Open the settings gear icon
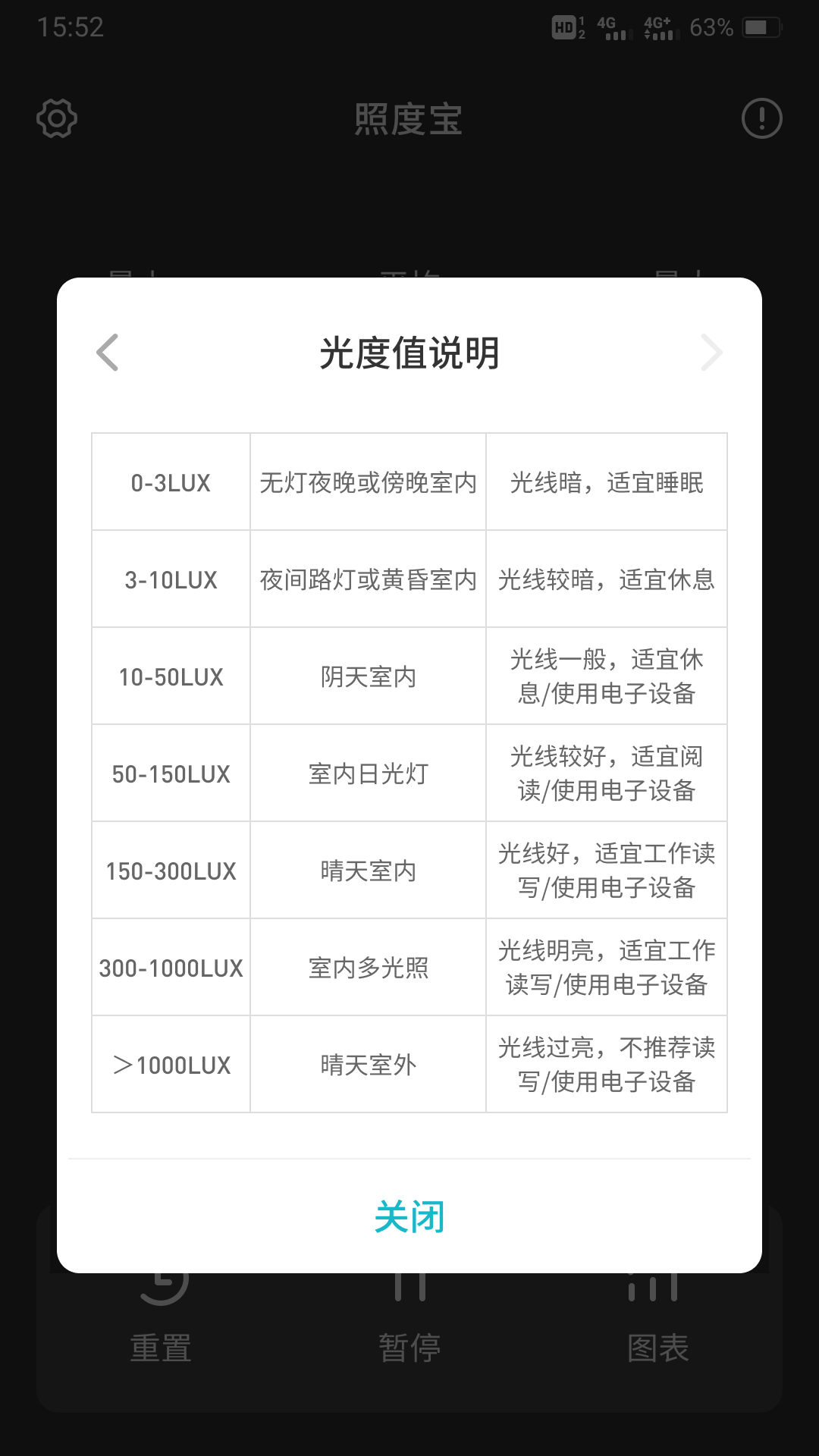This screenshot has width=819, height=1456. [57, 118]
